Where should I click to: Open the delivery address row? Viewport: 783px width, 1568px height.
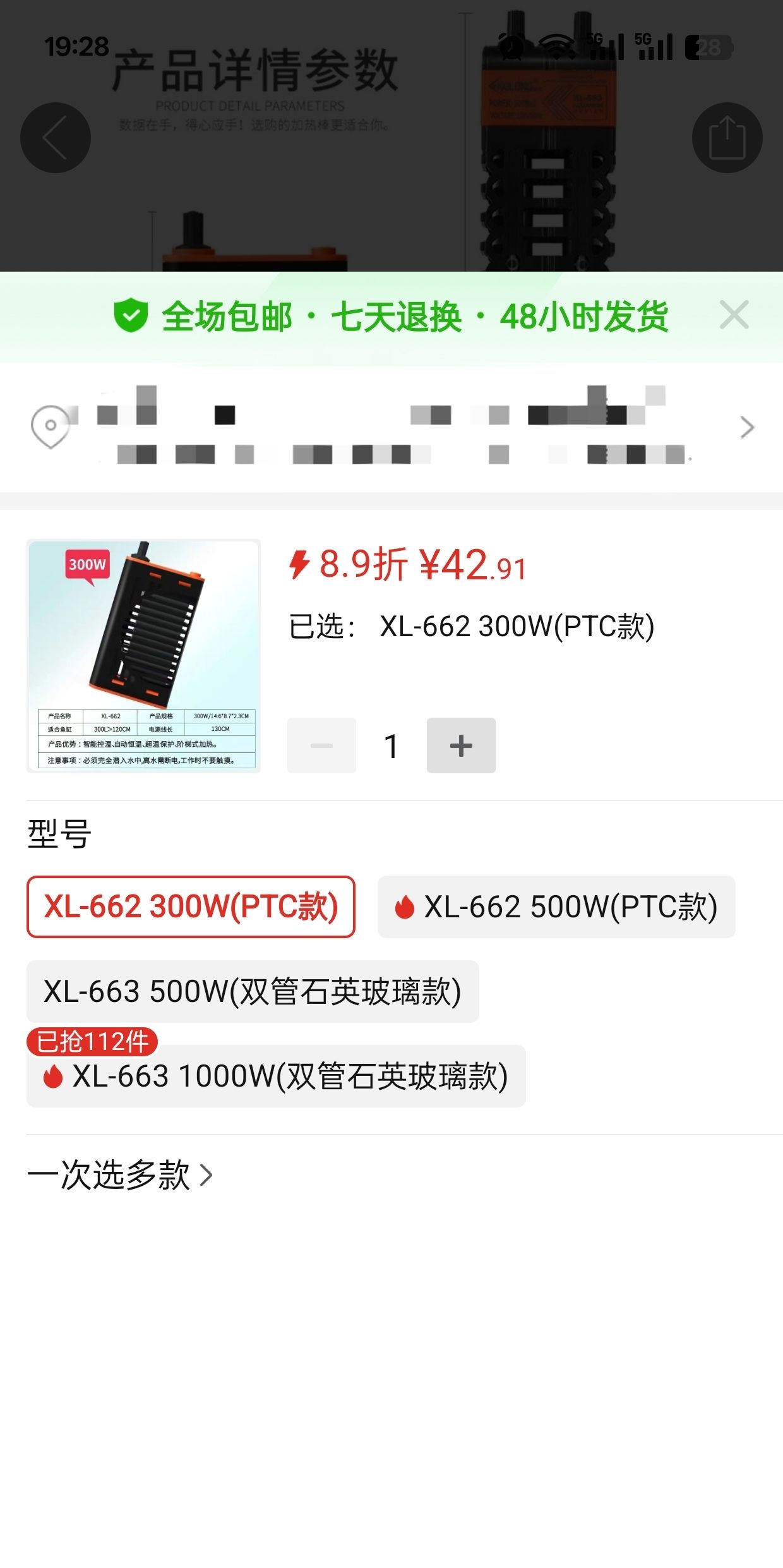coord(391,428)
